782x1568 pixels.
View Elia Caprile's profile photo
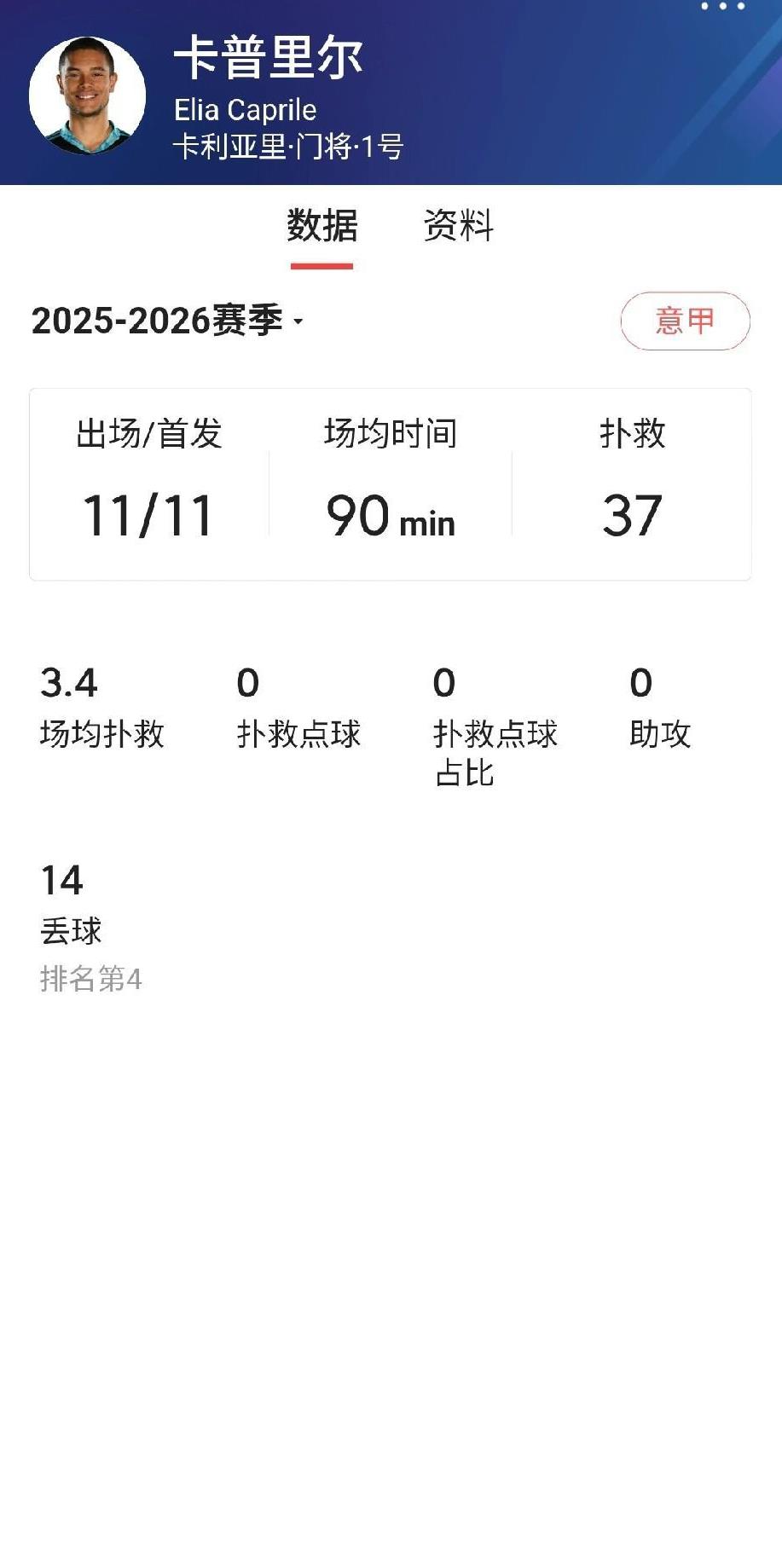coord(87,95)
